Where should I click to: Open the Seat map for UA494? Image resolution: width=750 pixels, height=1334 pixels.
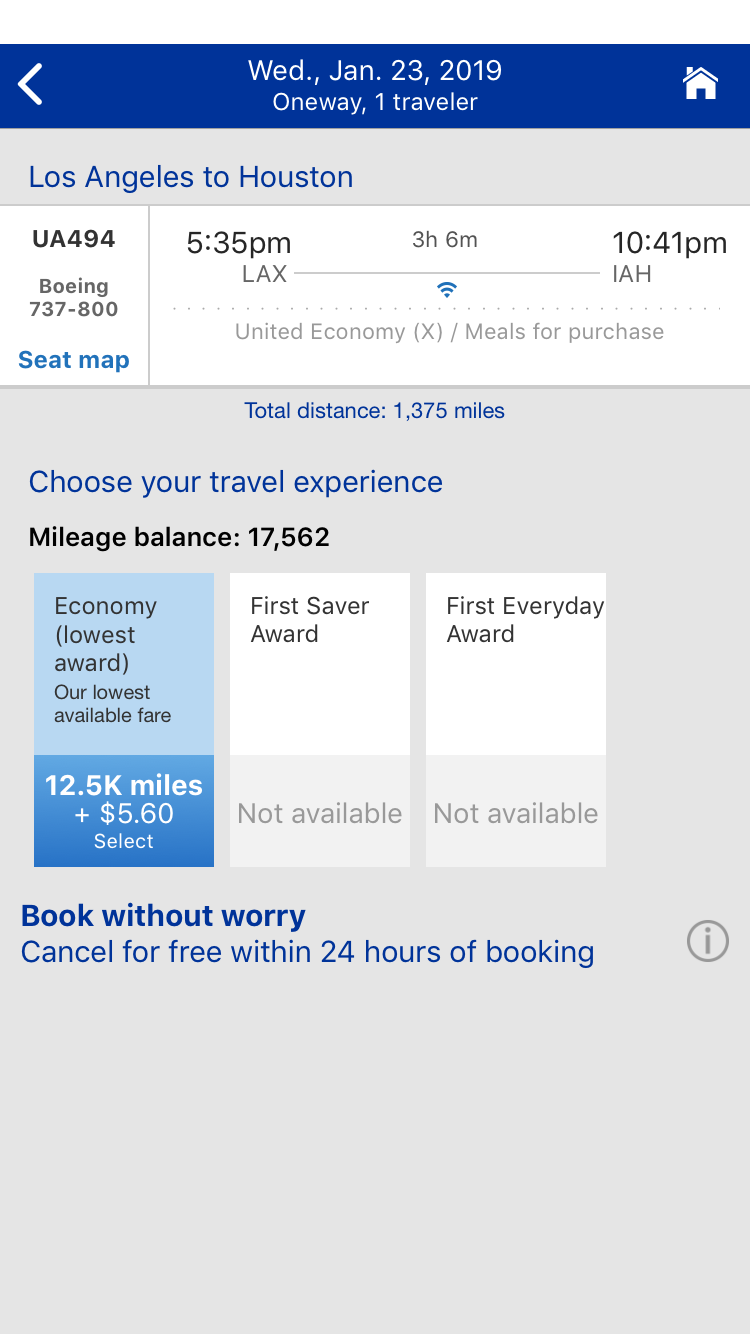74,360
